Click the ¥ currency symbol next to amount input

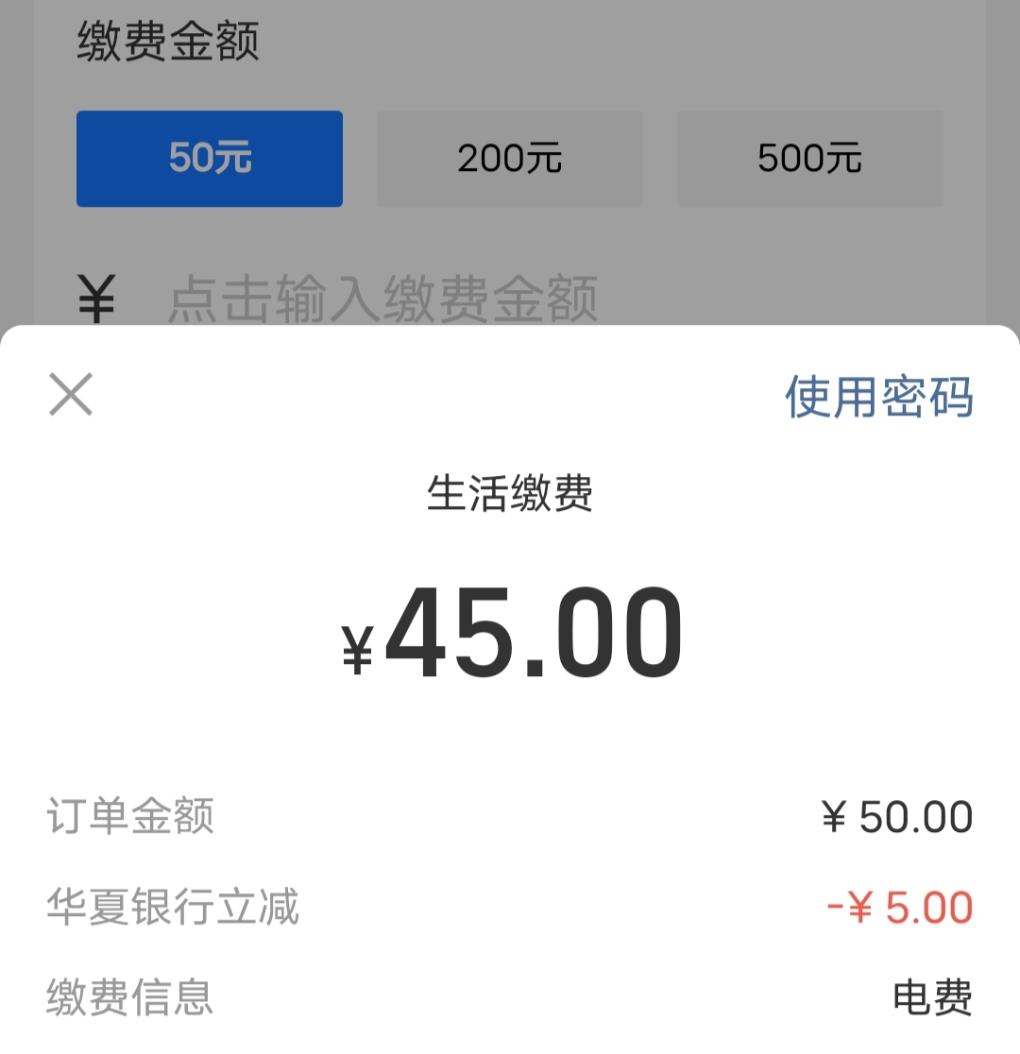pos(97,291)
